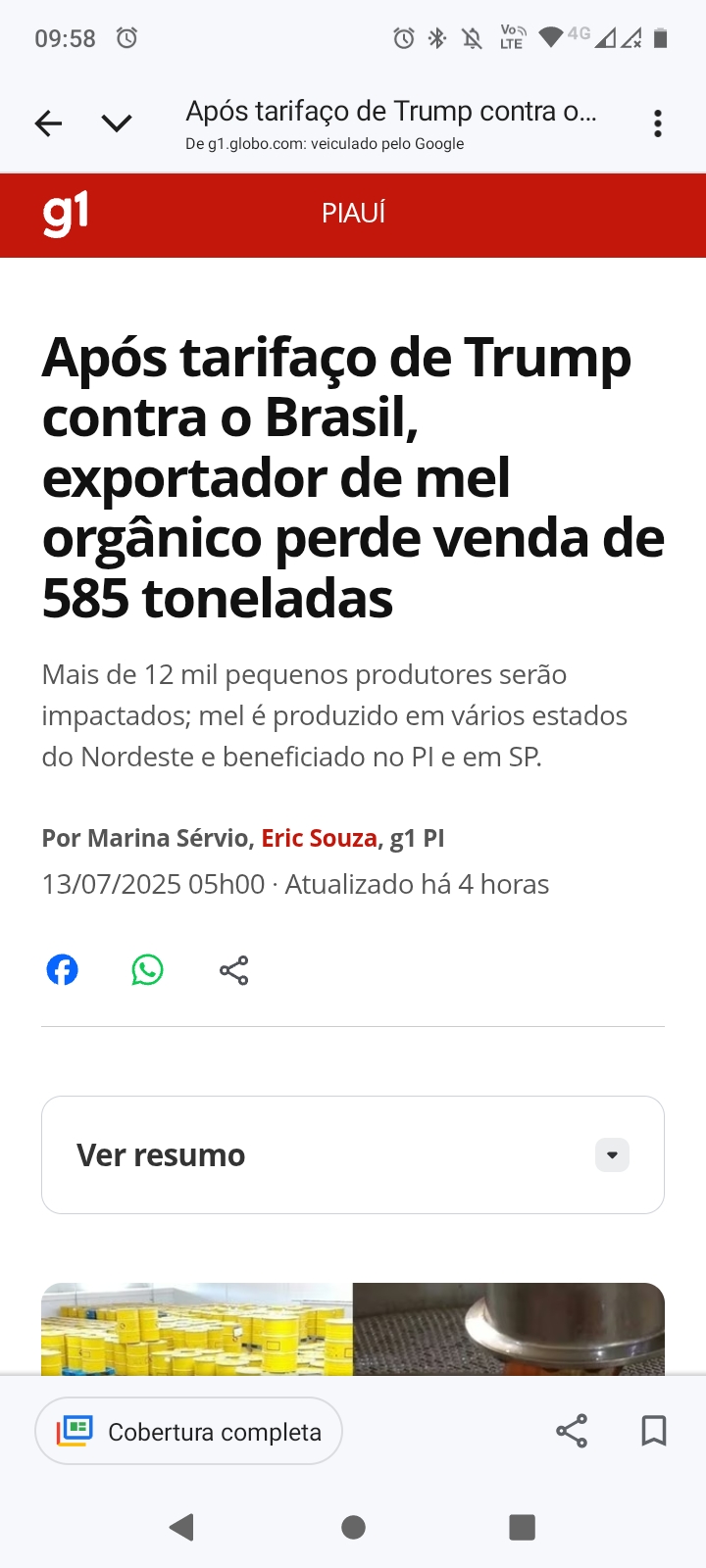Screen dimensions: 706x1568
Task: Tap the system back button
Action: tap(182, 1527)
